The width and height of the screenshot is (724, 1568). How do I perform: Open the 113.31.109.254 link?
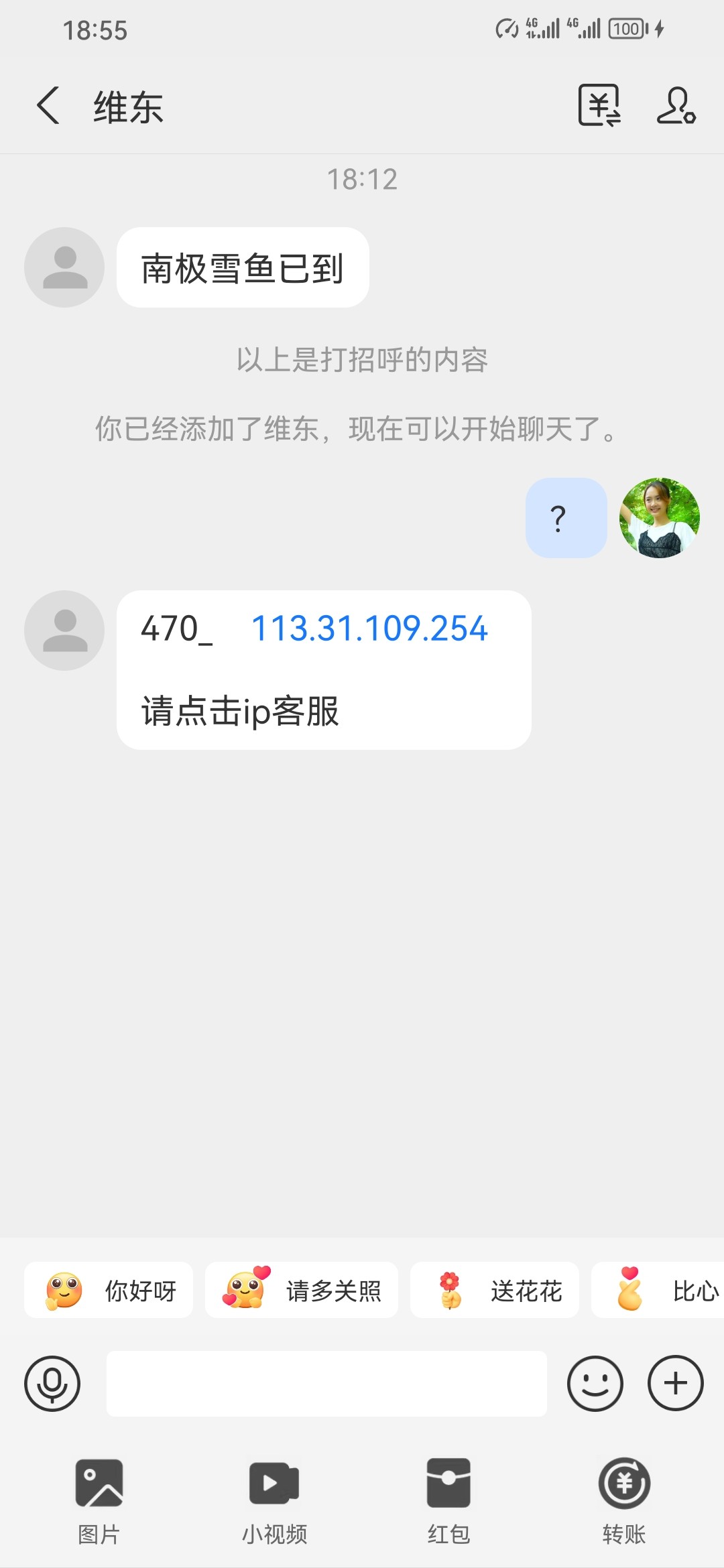click(369, 629)
